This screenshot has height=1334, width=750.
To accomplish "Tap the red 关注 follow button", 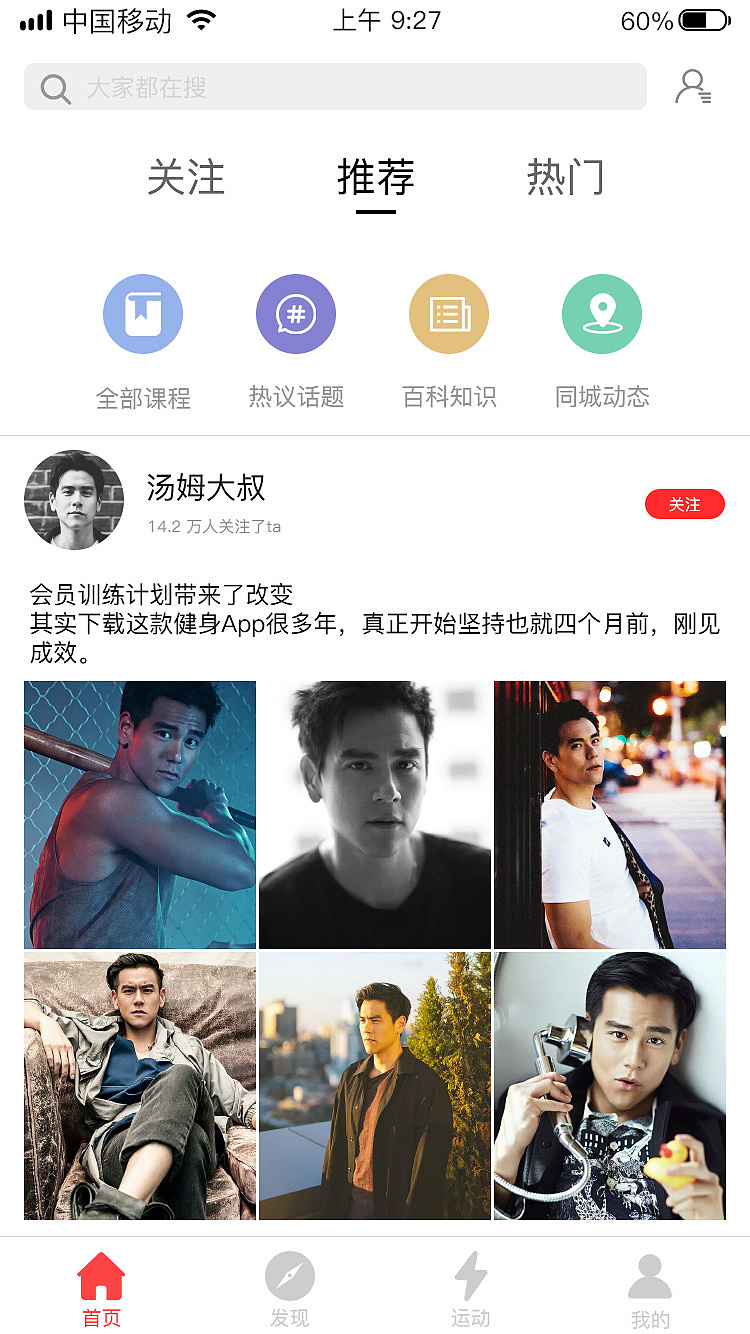I will 684,504.
